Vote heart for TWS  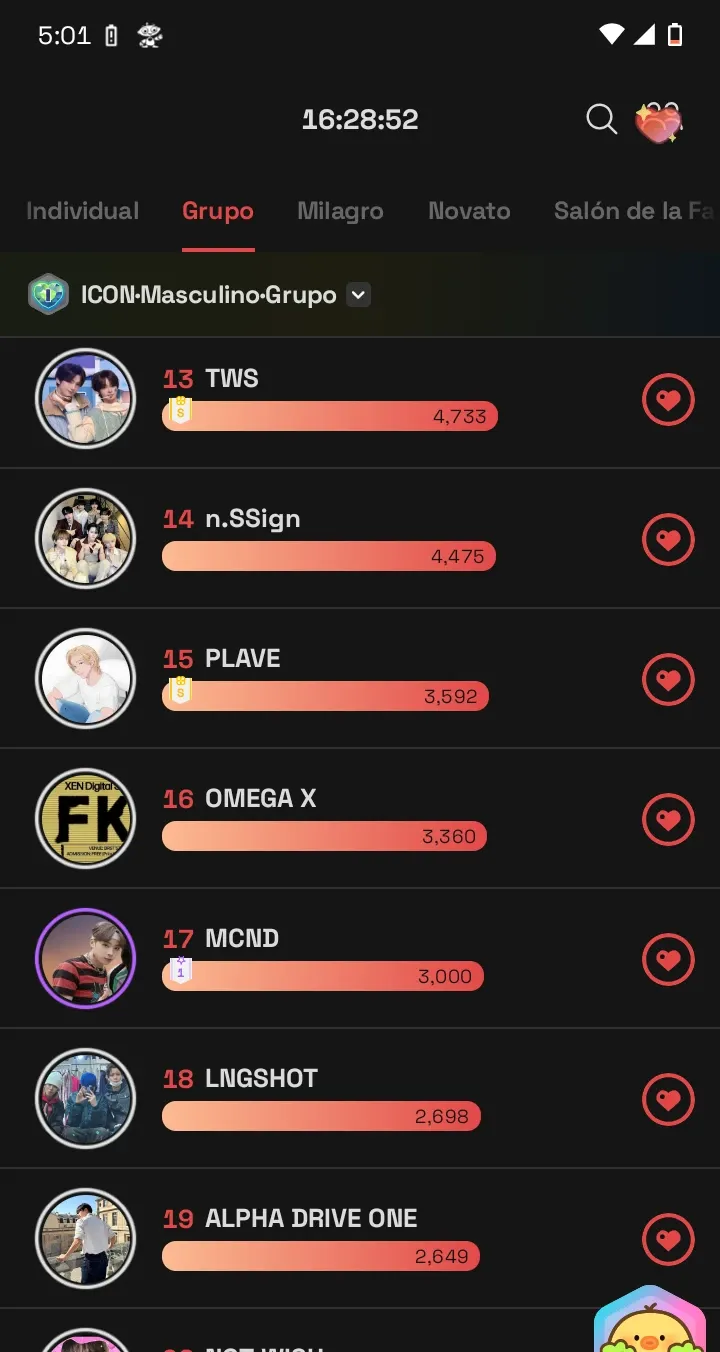[667, 400]
